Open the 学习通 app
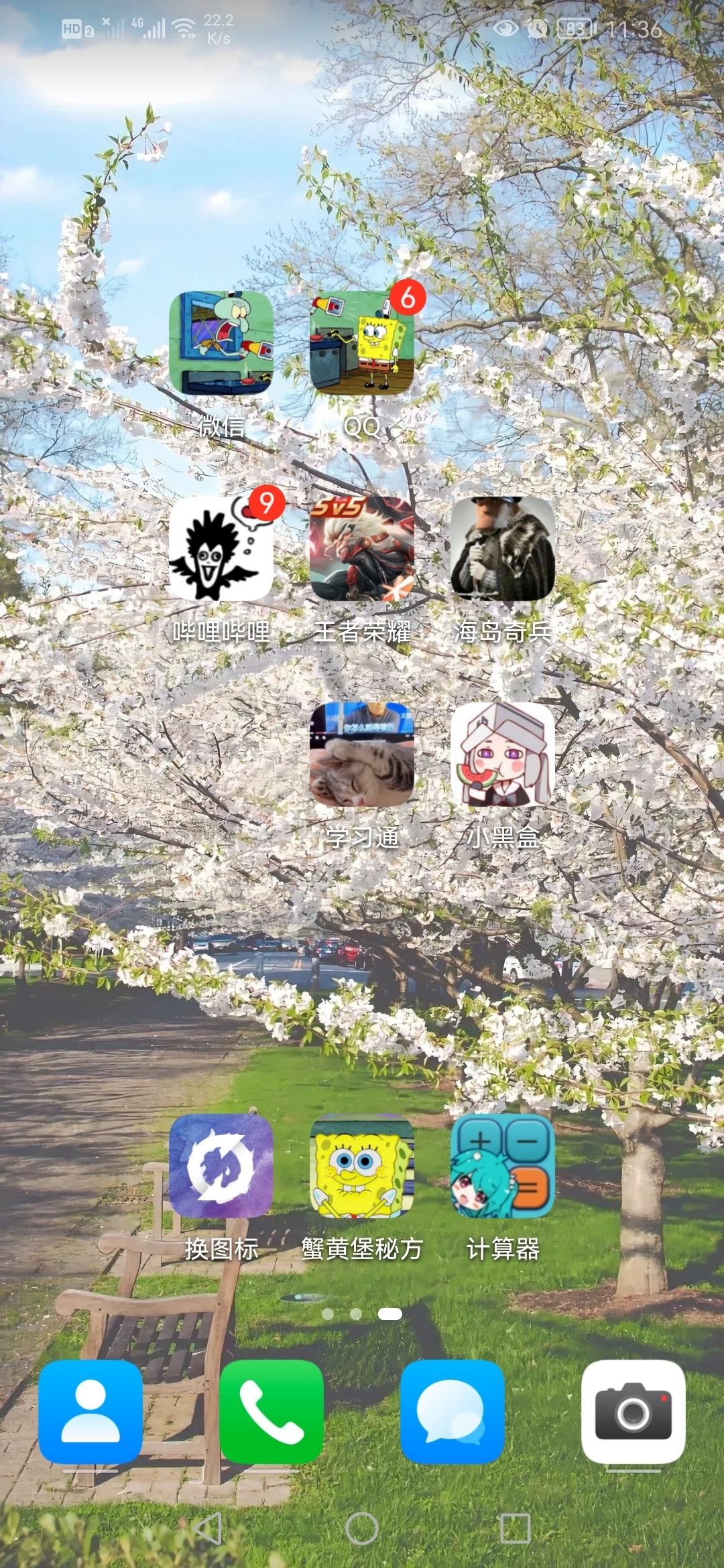 pos(362,755)
